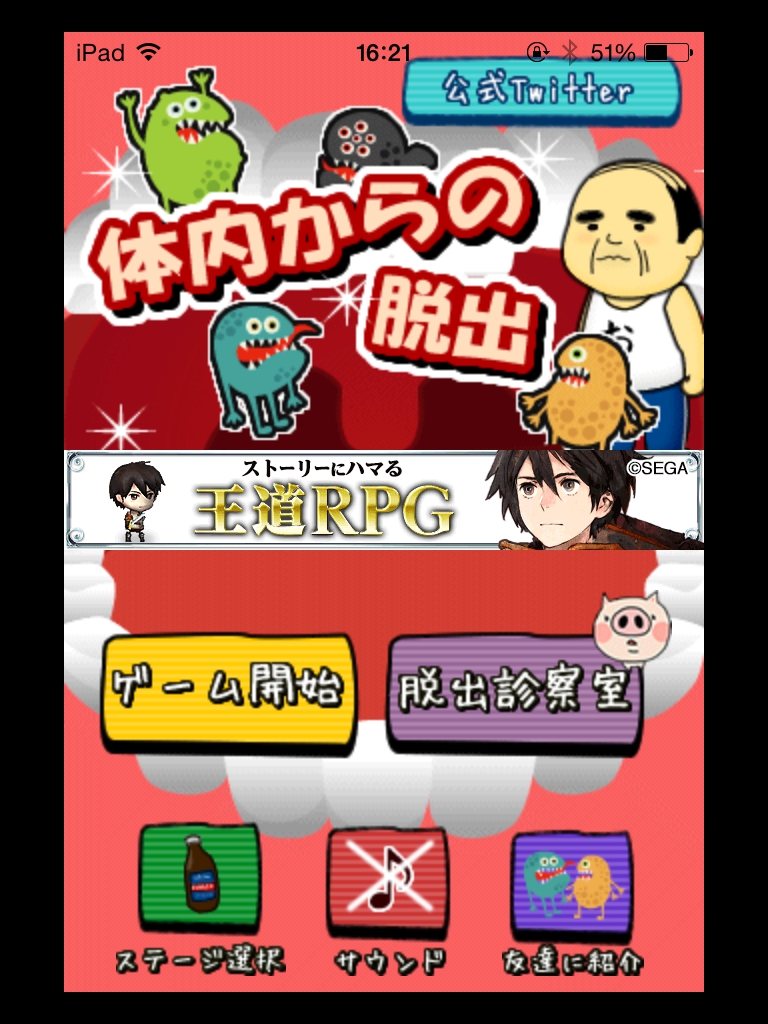Open the 公式Twitter button
The width and height of the screenshot is (768, 1024).
coord(540,92)
